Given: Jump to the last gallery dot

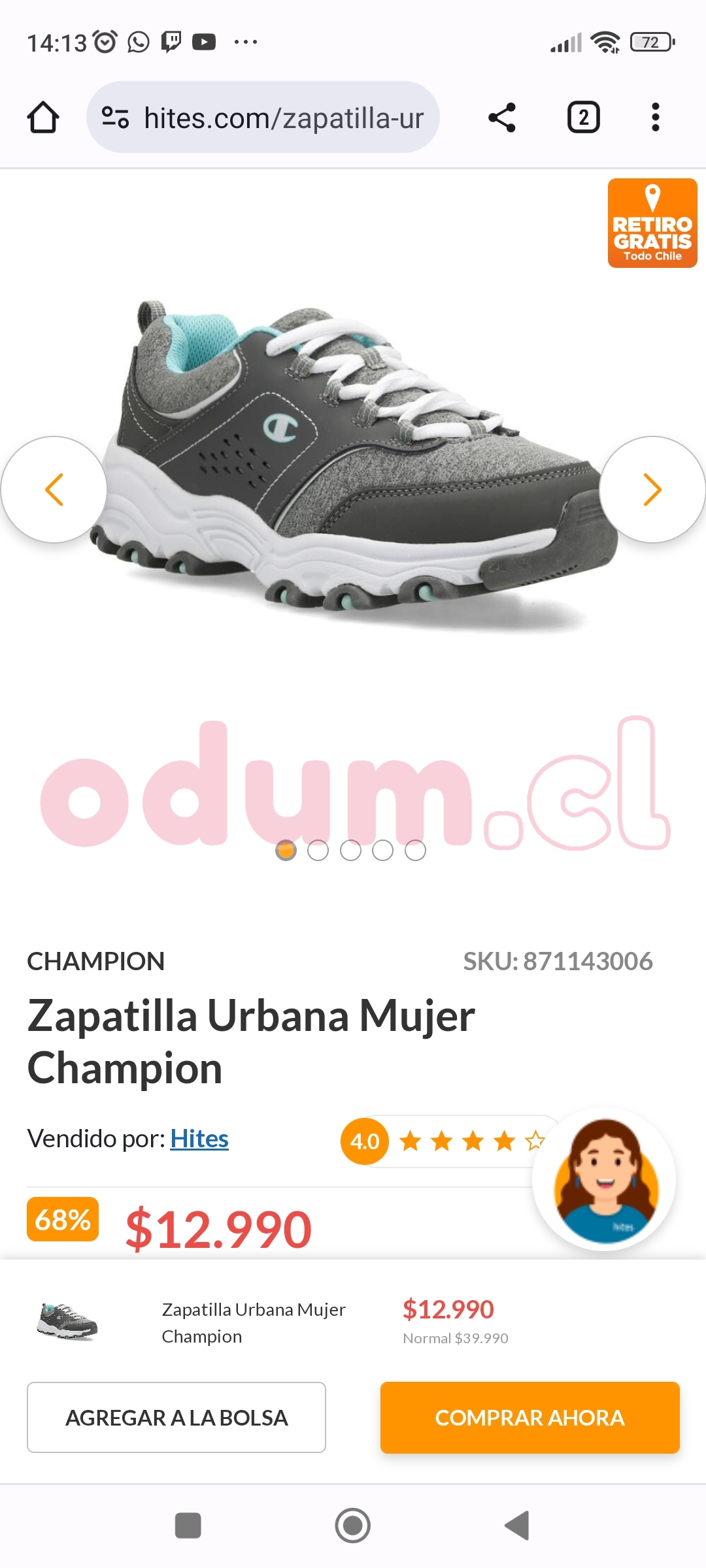Looking at the screenshot, I should point(415,851).
